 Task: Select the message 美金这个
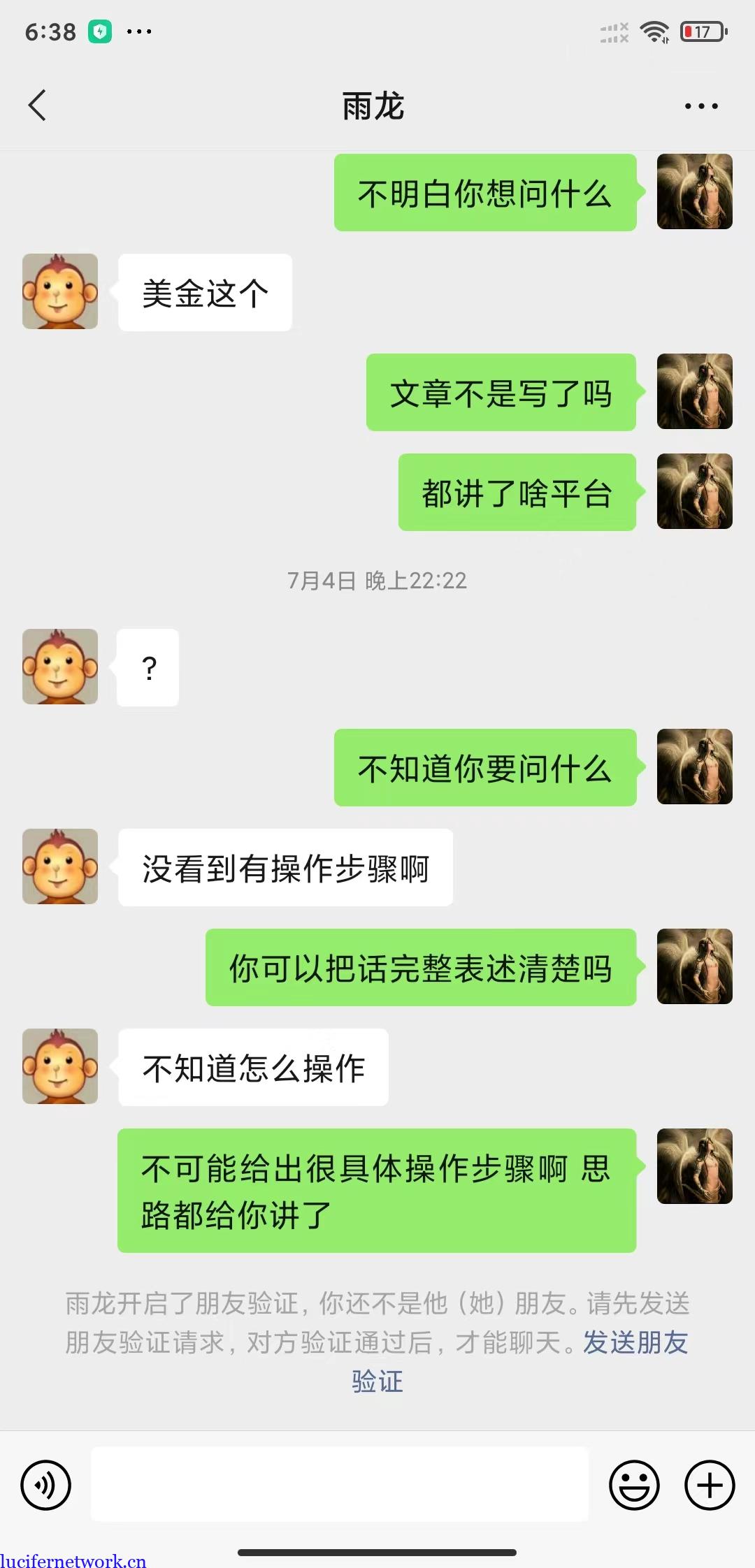click(x=204, y=291)
